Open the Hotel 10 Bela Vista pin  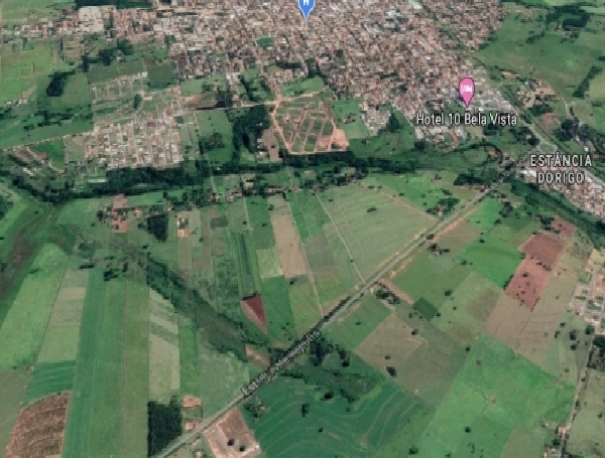tap(466, 92)
